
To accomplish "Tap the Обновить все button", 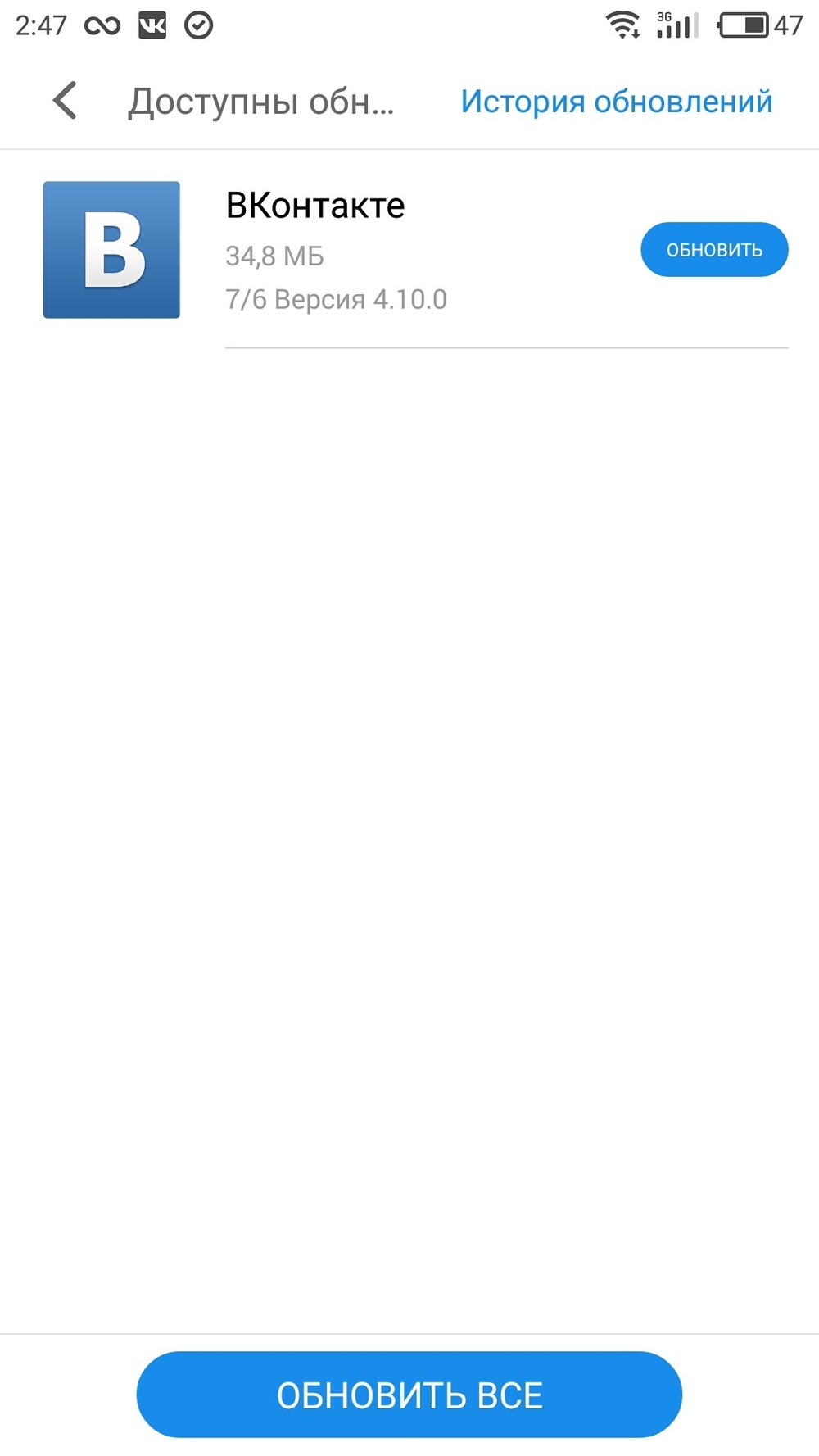I will pos(409,1395).
